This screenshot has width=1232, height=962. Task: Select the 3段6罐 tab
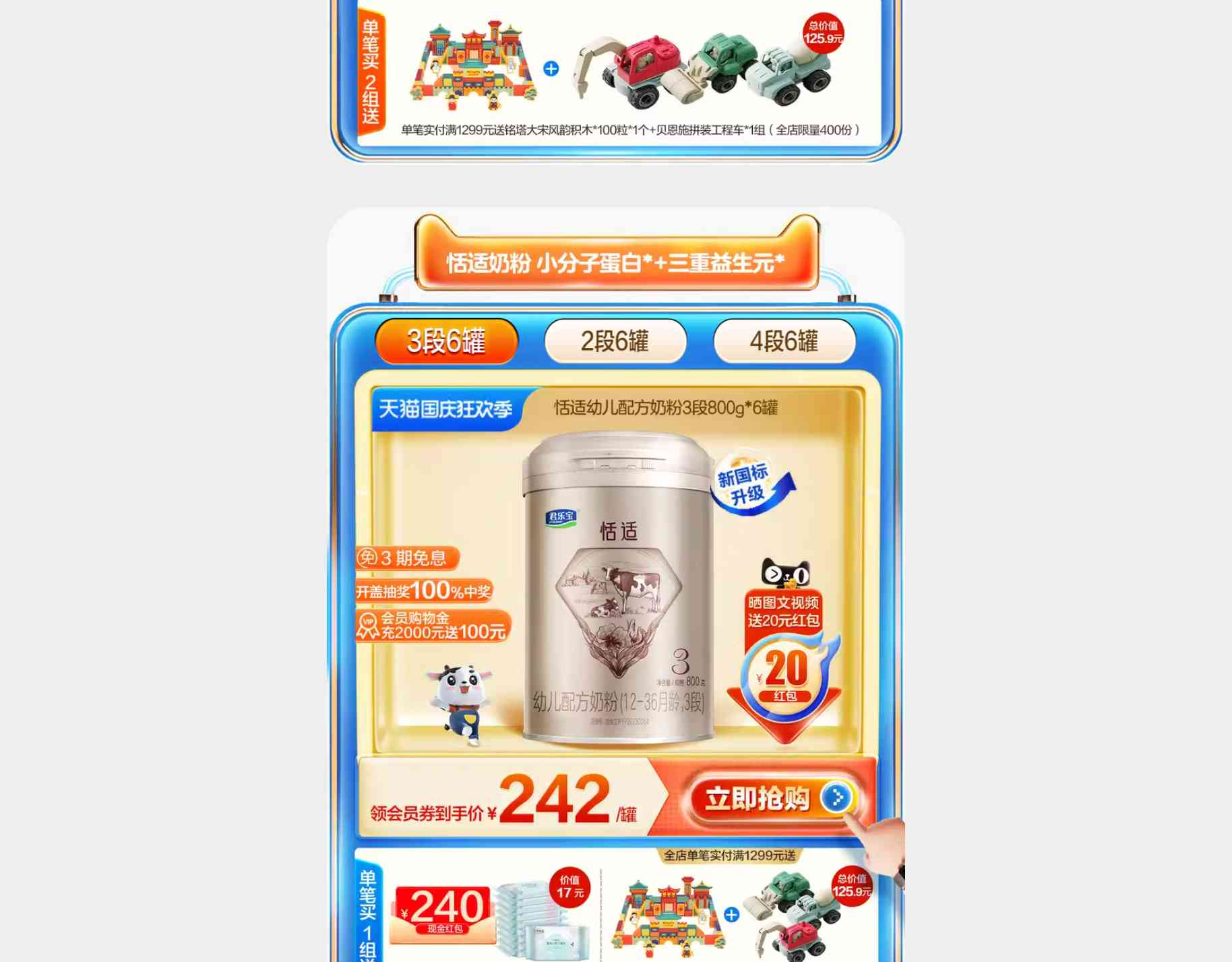[446, 341]
